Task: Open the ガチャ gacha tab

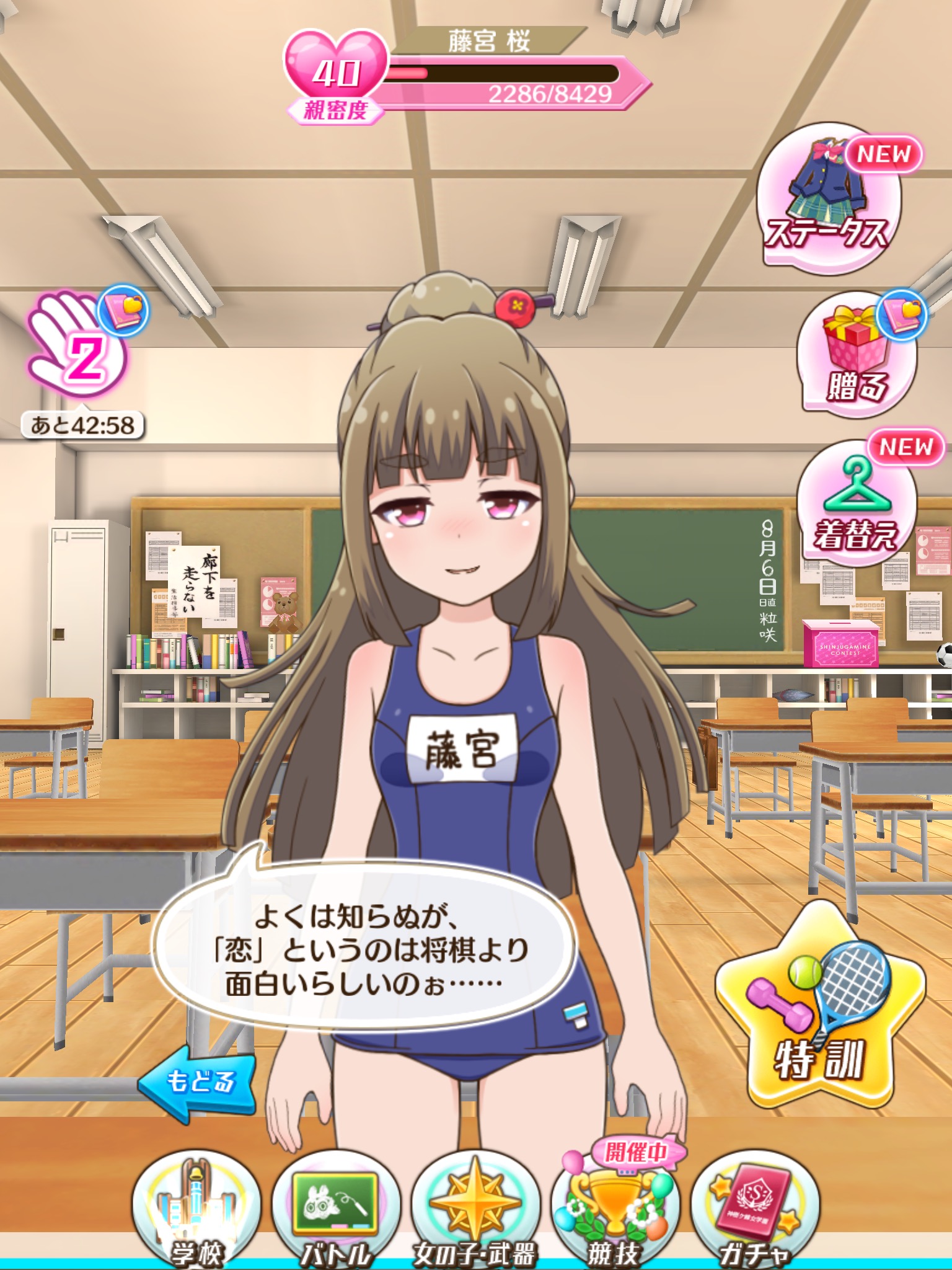Action: pos(754,1208)
